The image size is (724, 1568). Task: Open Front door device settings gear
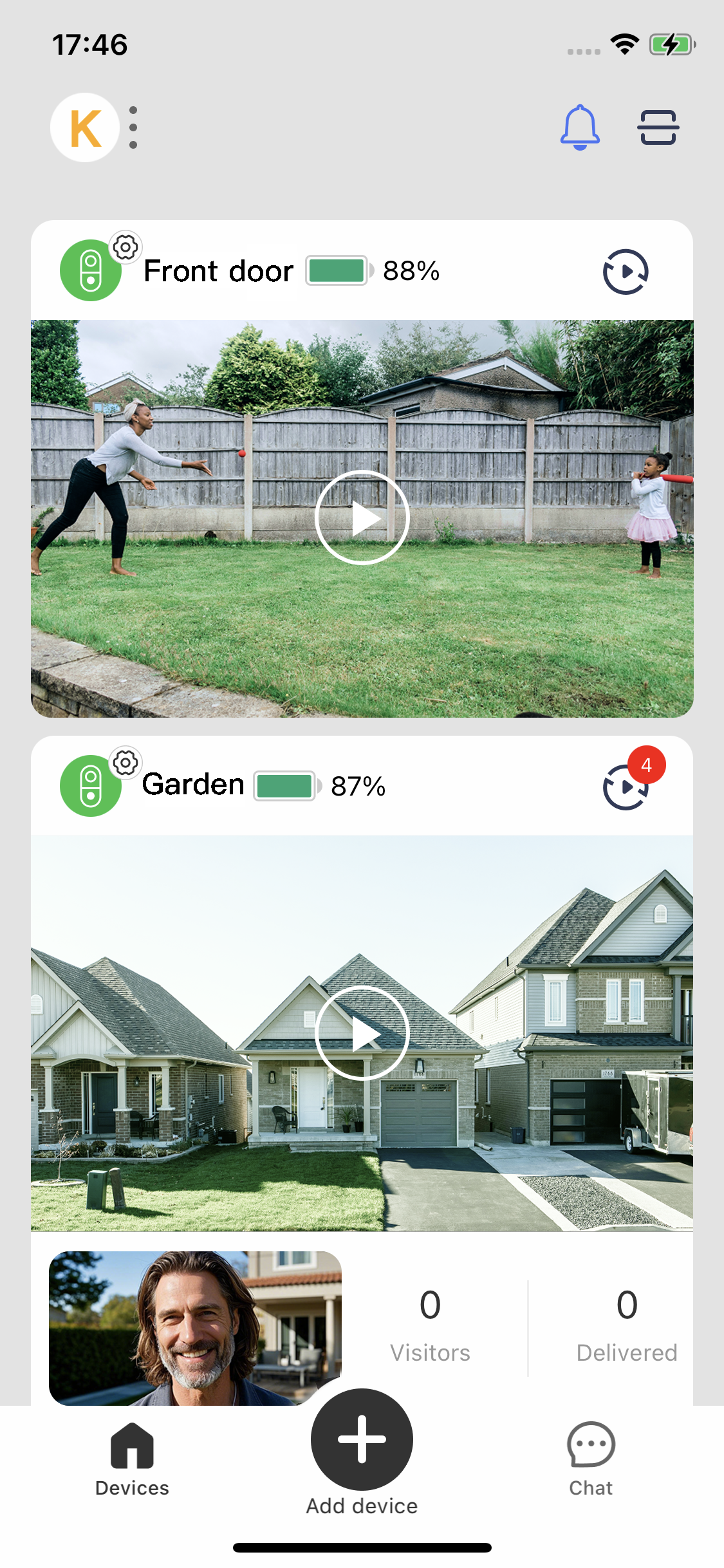125,247
